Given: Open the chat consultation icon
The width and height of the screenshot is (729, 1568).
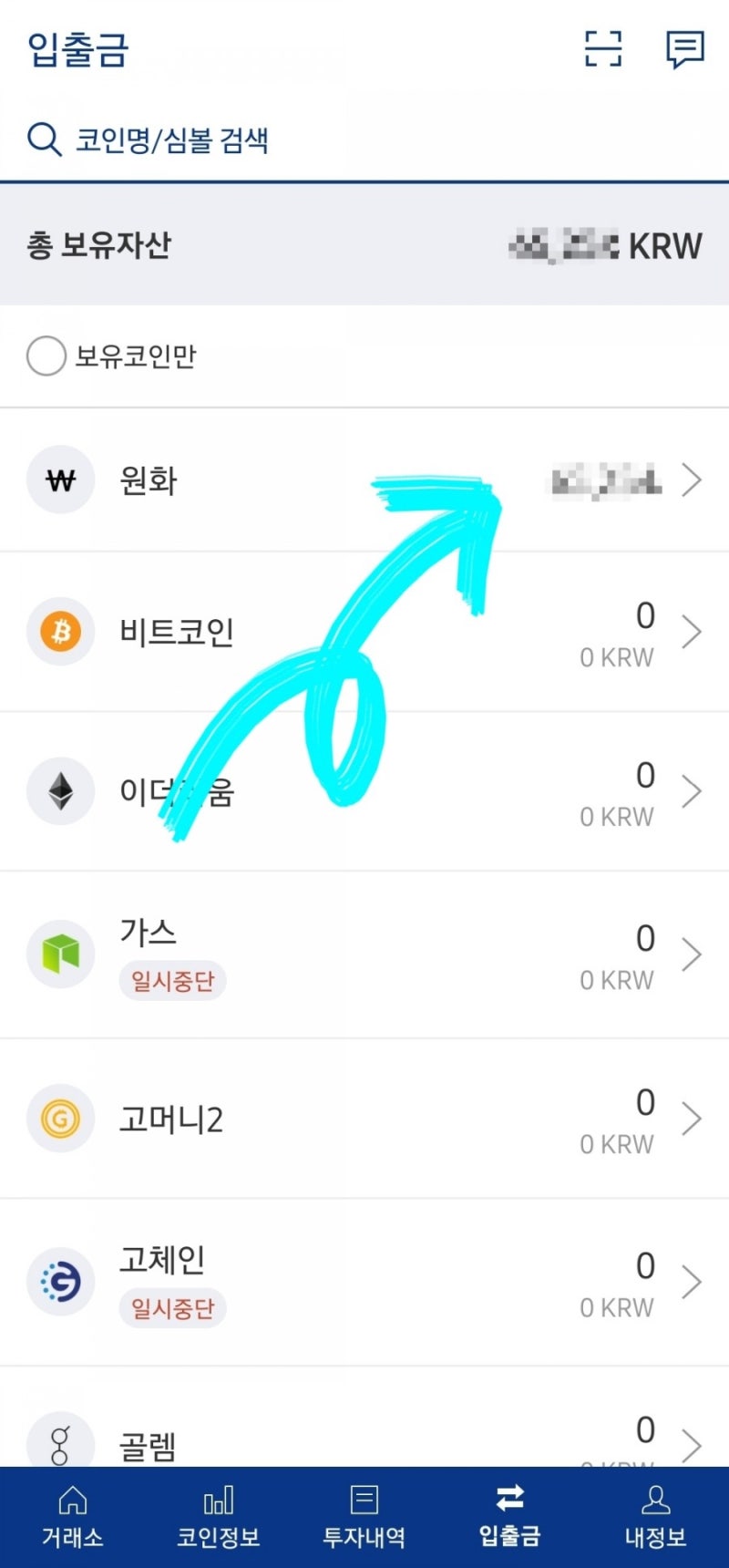Looking at the screenshot, I should click(x=685, y=50).
